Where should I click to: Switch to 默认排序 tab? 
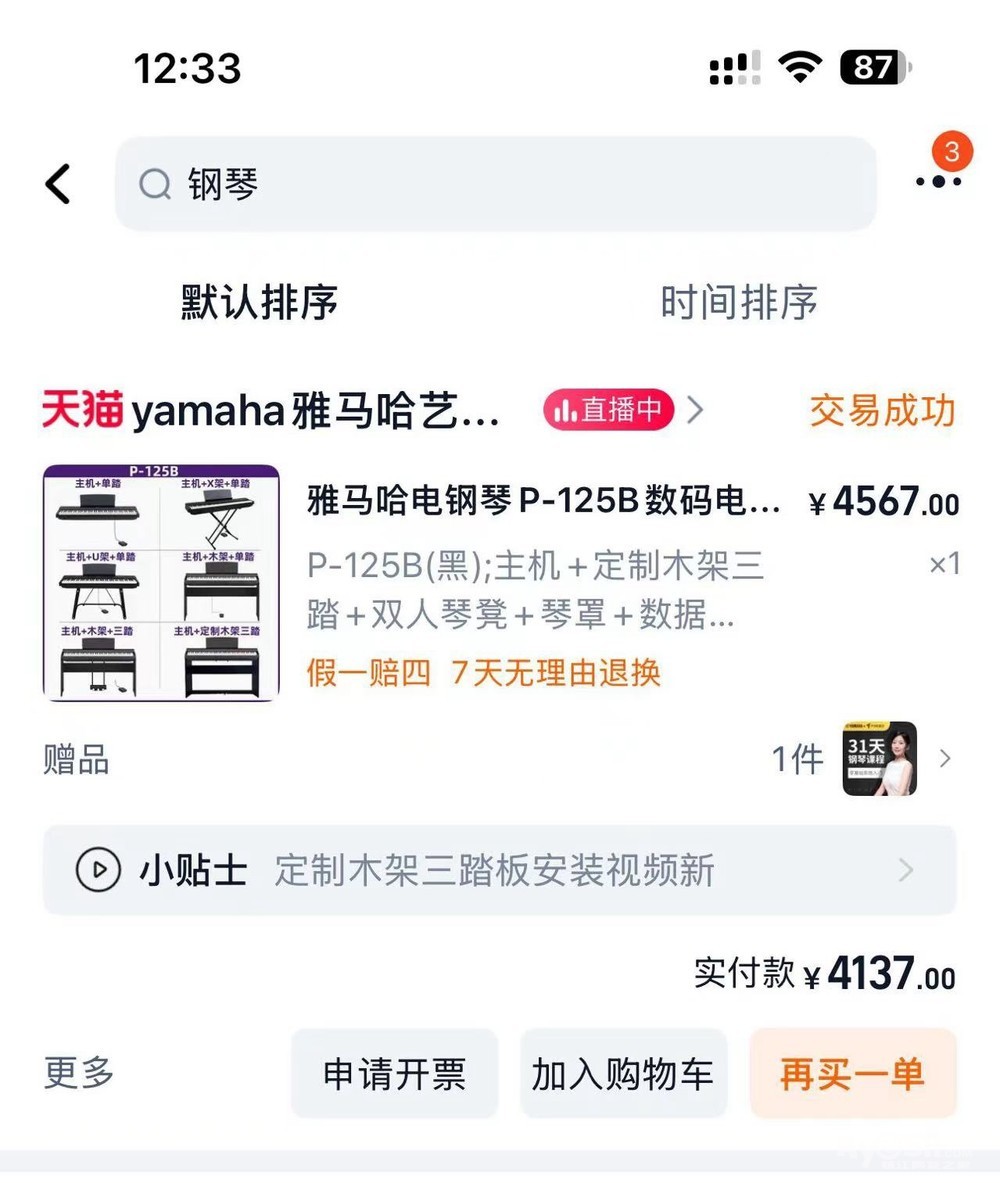point(259,302)
